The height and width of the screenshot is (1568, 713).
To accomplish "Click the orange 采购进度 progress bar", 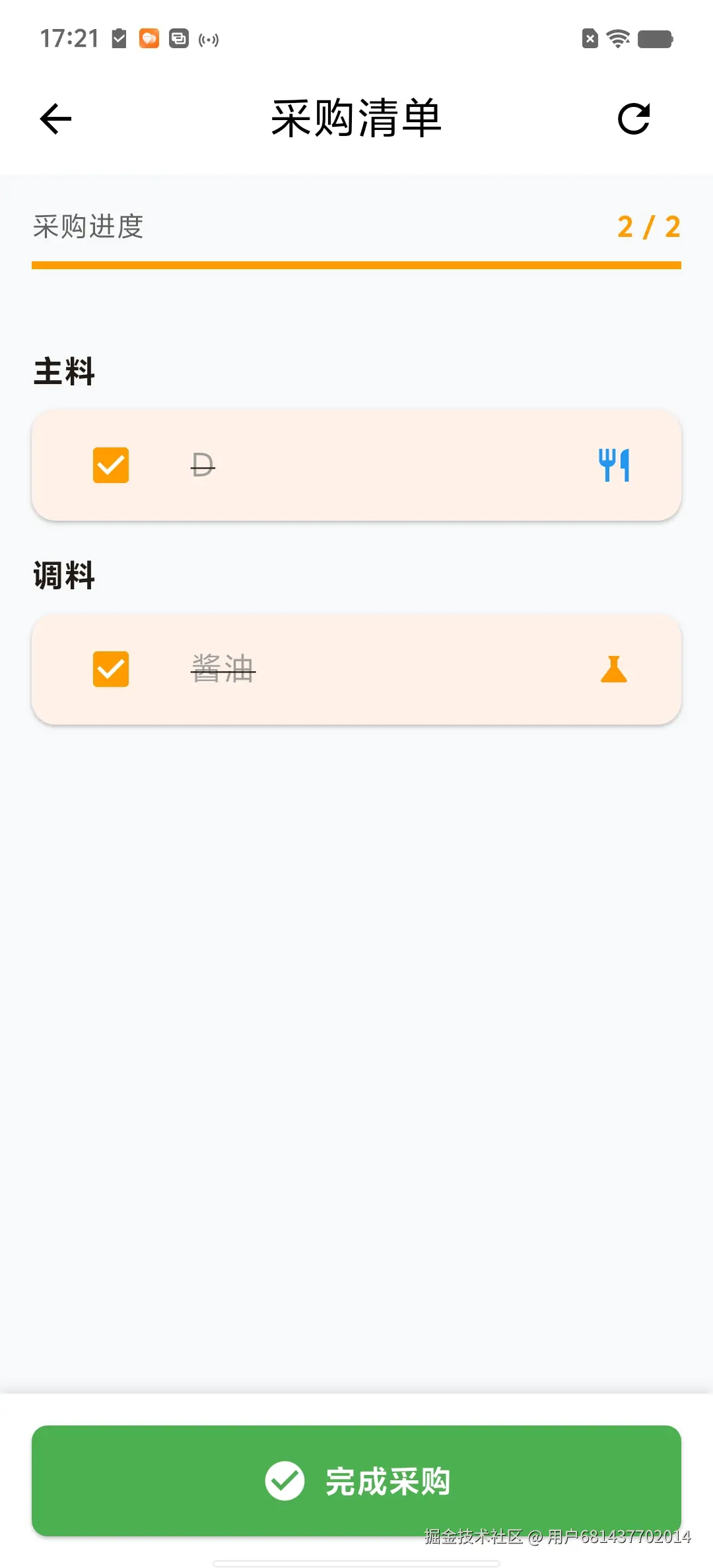I will [x=356, y=264].
